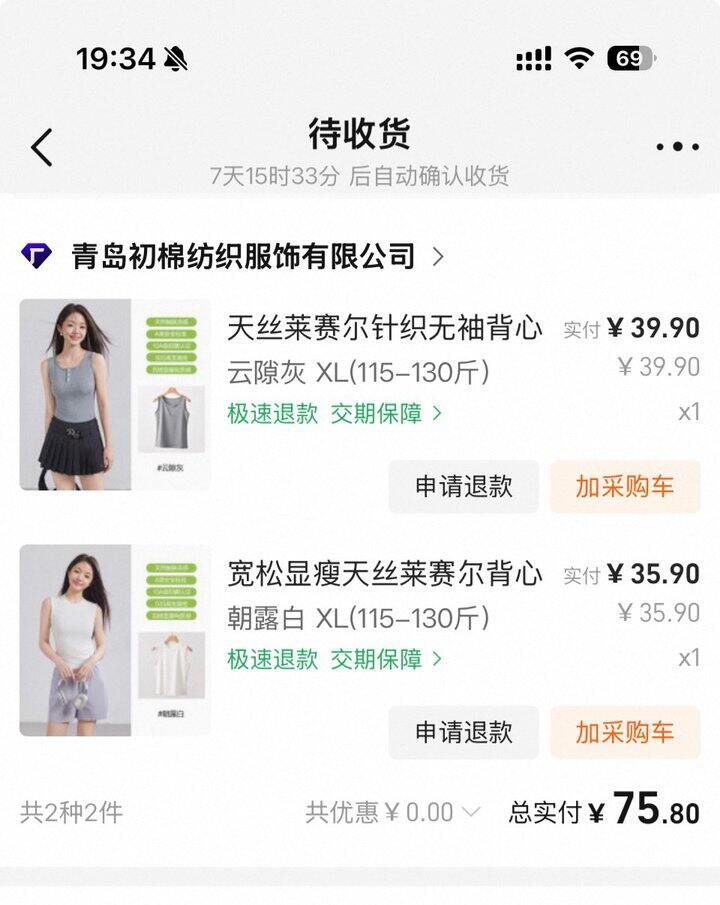The height and width of the screenshot is (905, 720).
Task: Add the 云隙灰 vest via 加采购车
Action: coord(624,487)
